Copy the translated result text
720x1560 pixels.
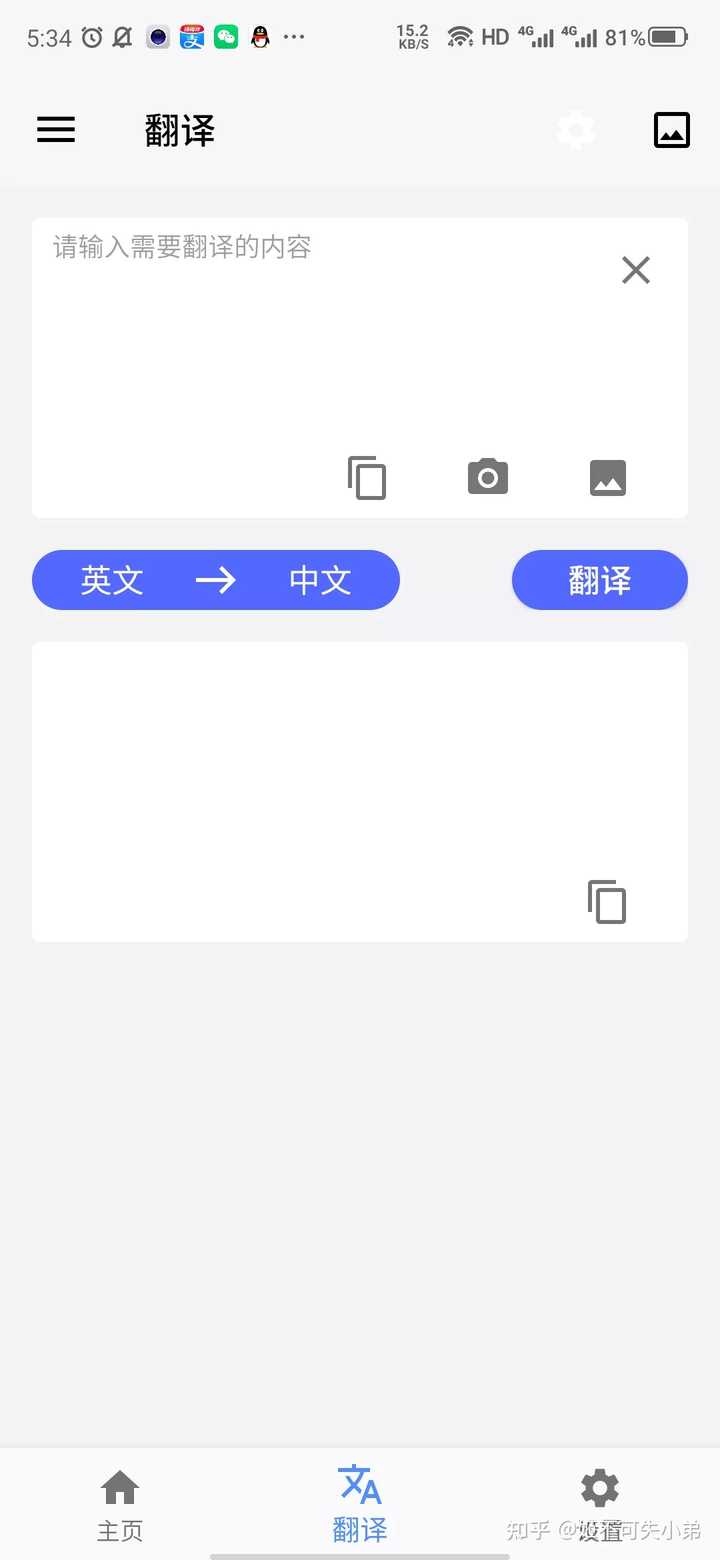(x=607, y=902)
